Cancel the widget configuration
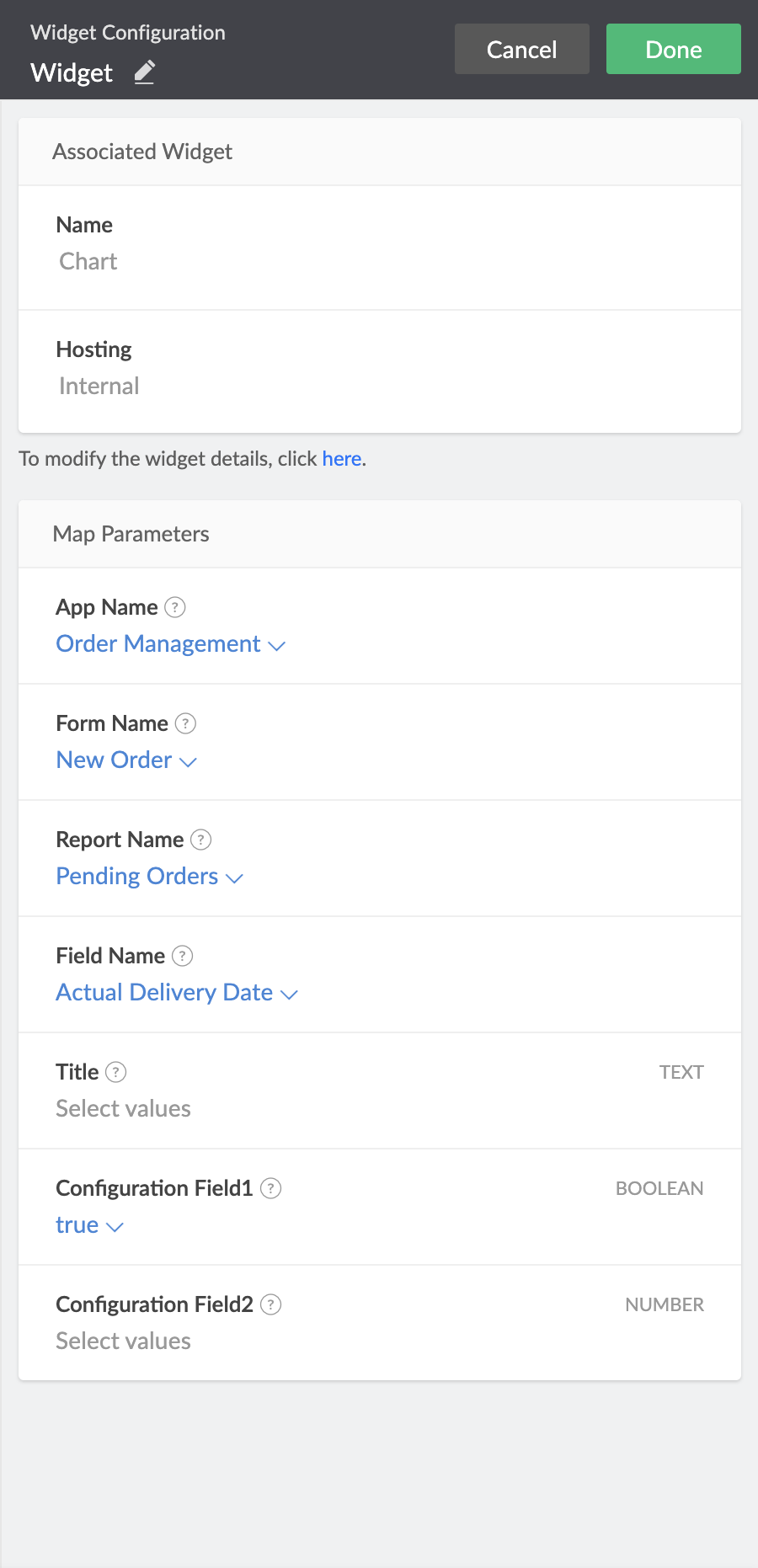Screen dimensions: 758x1568 pyautogui.click(x=522, y=49)
